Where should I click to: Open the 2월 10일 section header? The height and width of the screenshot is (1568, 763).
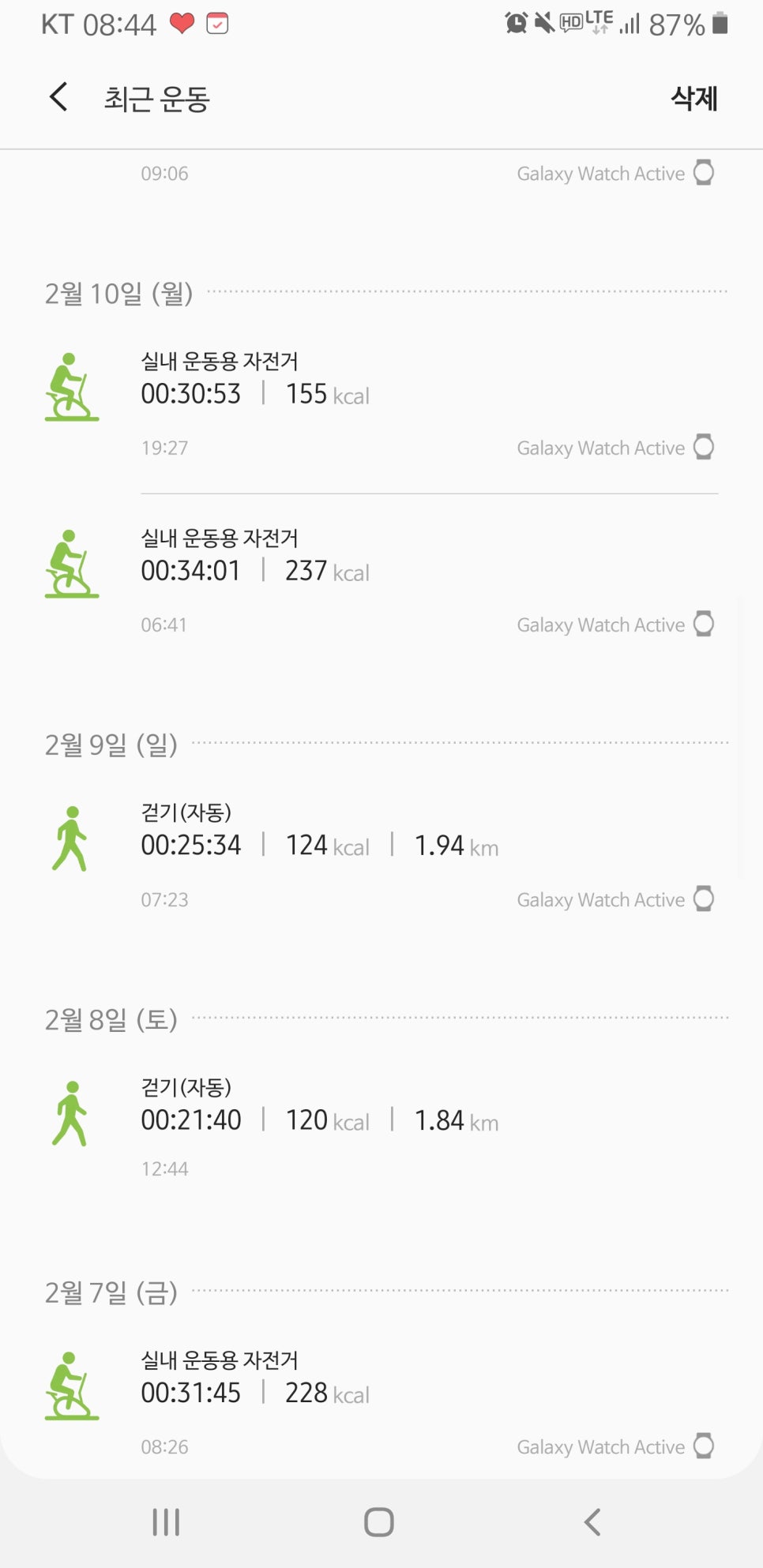tap(120, 293)
